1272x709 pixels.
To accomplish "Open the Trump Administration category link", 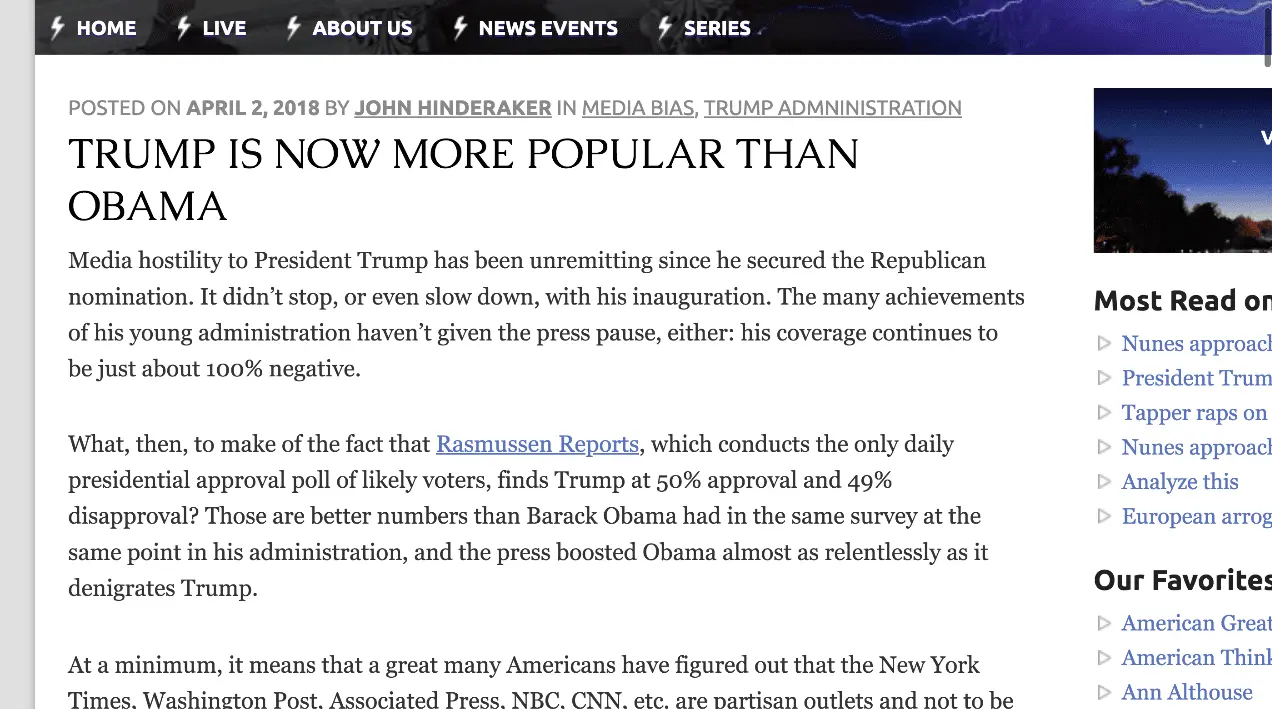I will (x=832, y=108).
